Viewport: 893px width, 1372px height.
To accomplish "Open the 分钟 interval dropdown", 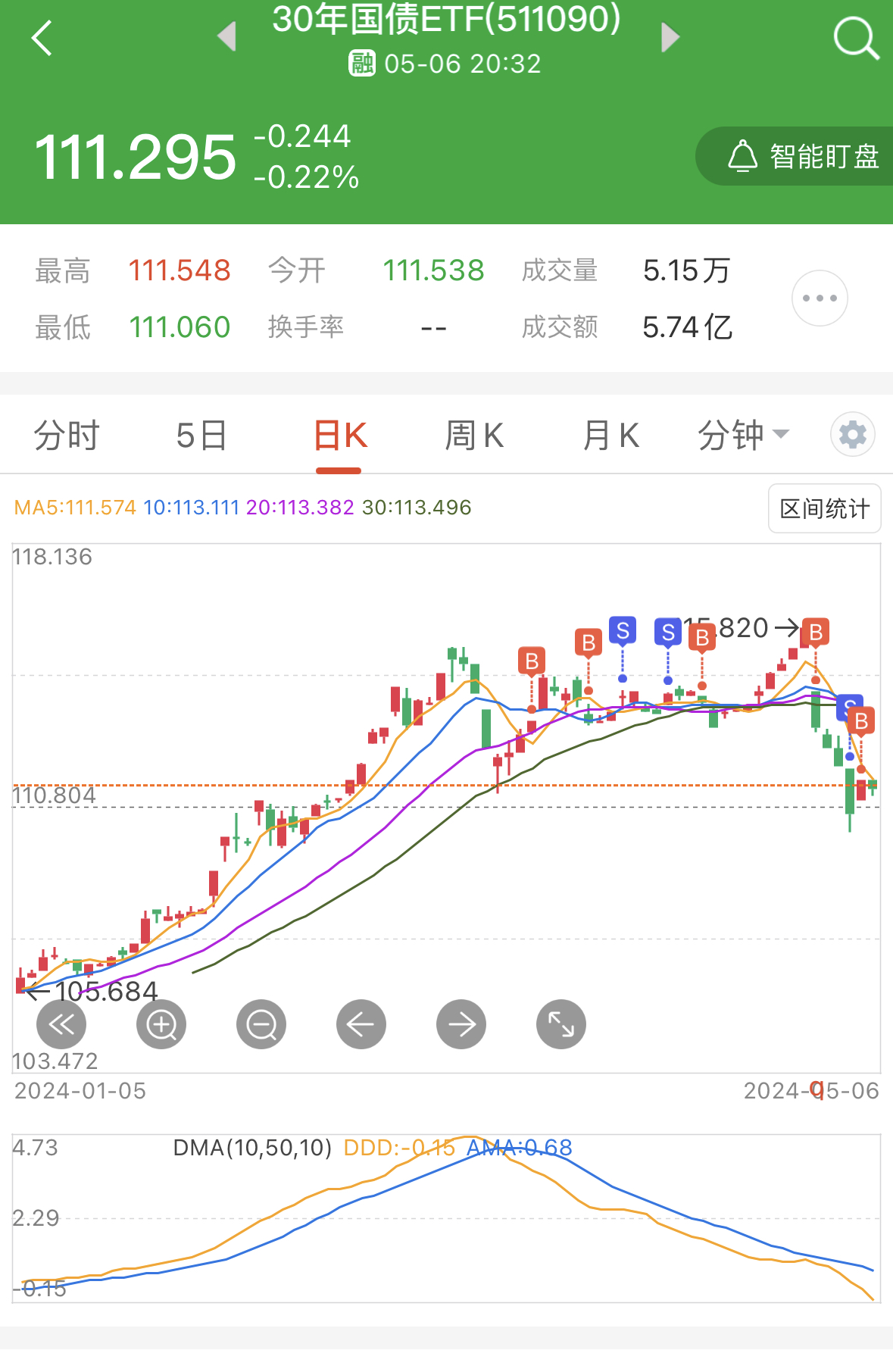I will pos(743,436).
